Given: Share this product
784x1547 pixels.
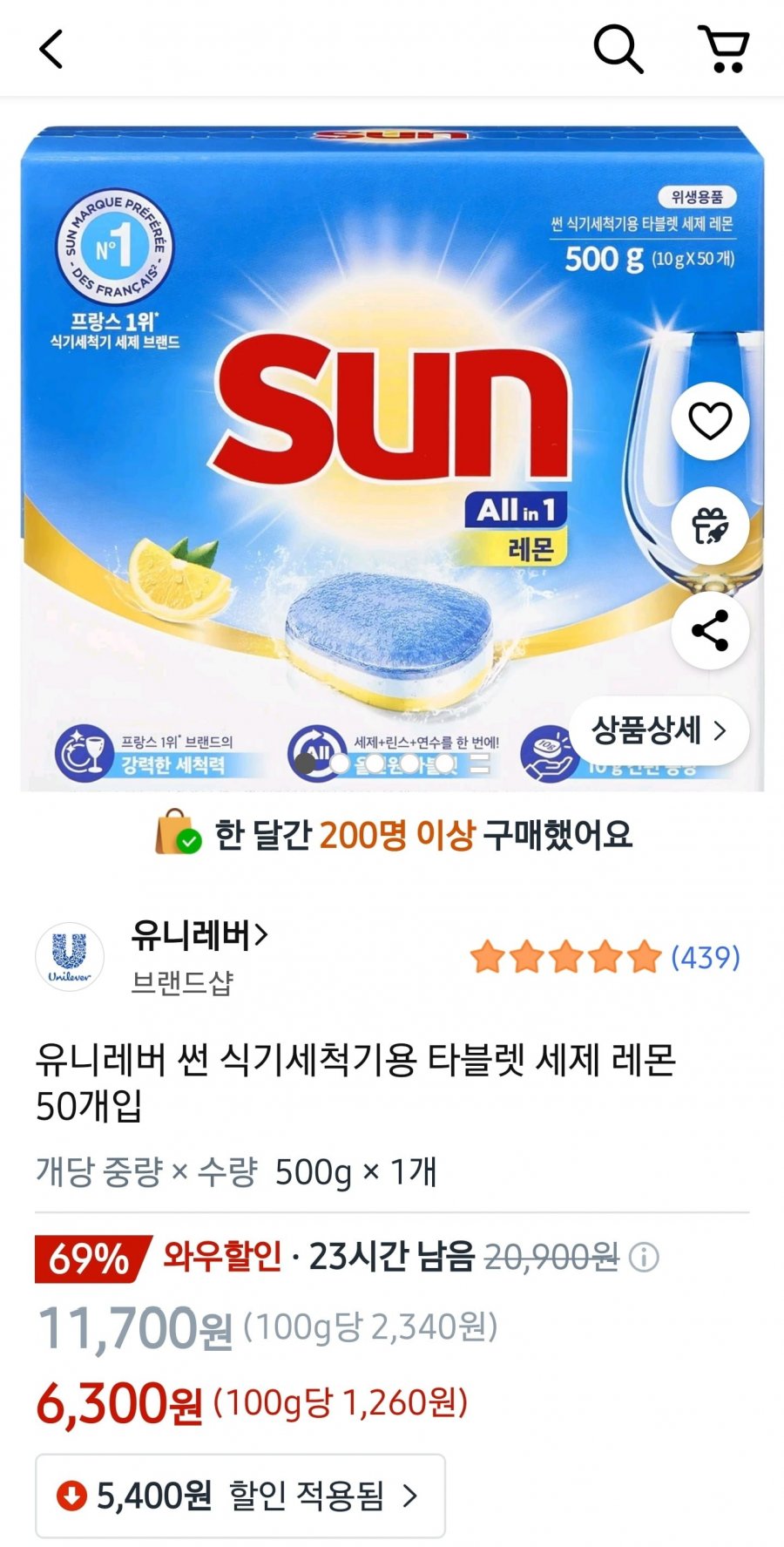Looking at the screenshot, I should pyautogui.click(x=710, y=630).
